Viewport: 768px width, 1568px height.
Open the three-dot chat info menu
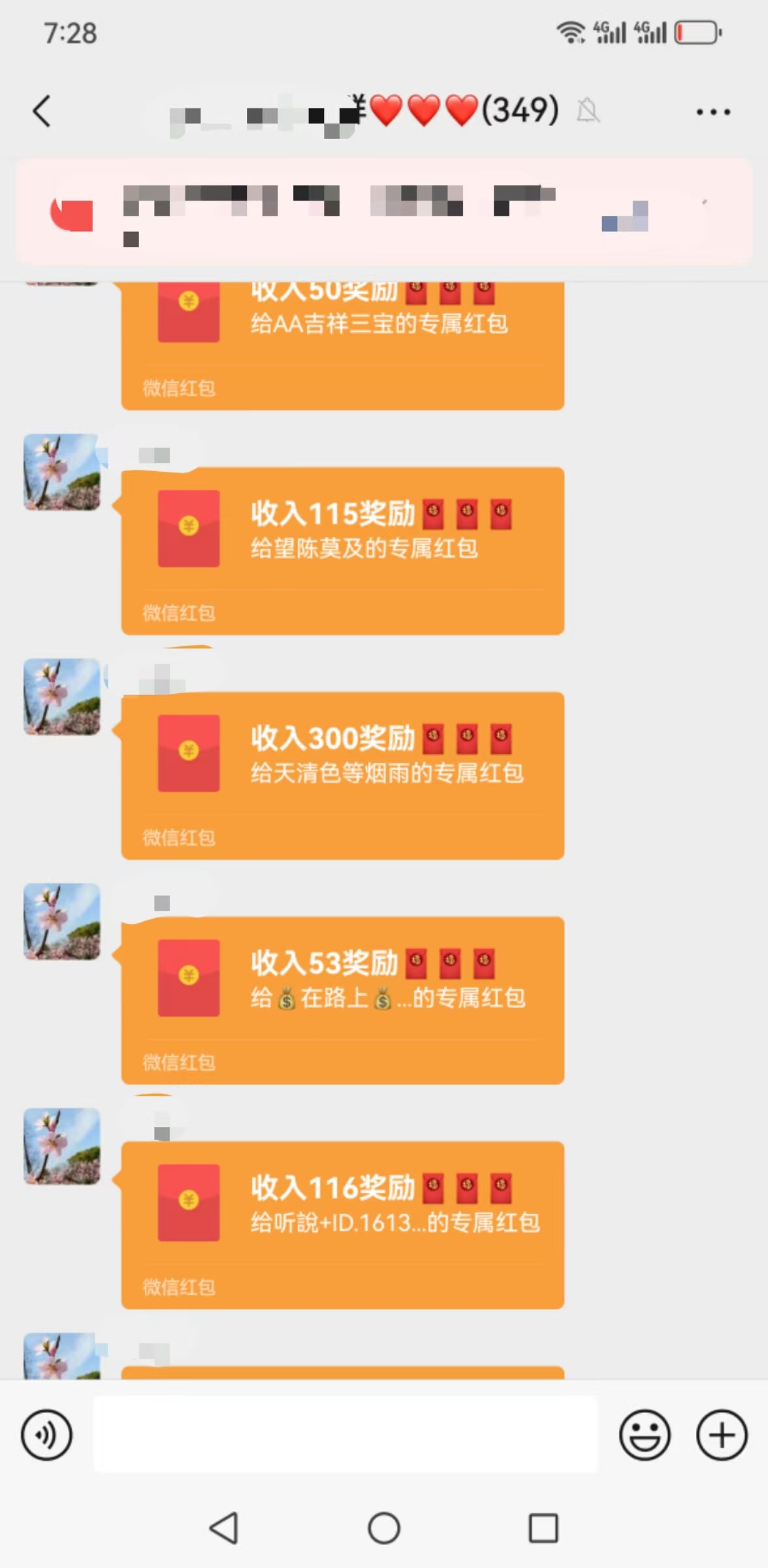(713, 112)
